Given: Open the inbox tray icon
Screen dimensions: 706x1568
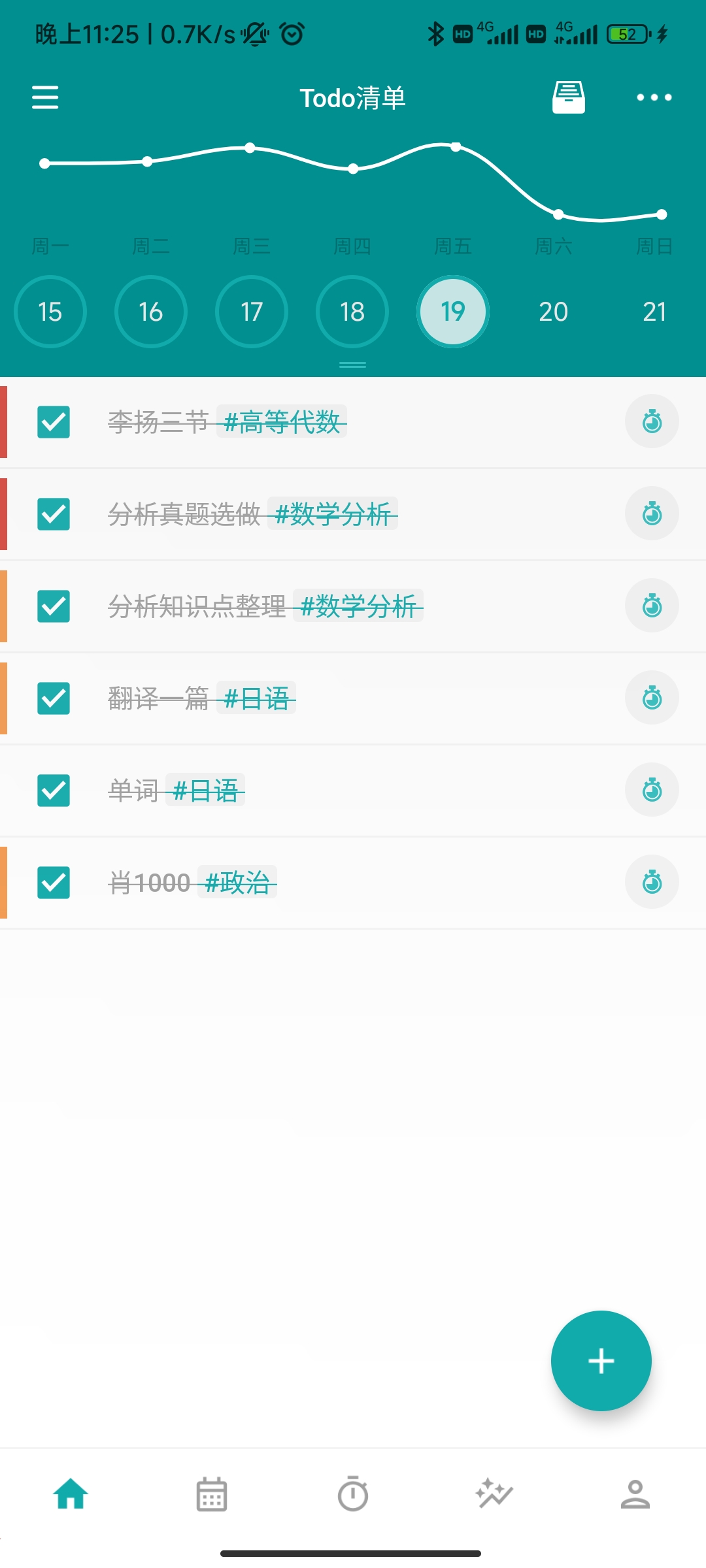Looking at the screenshot, I should click(568, 97).
